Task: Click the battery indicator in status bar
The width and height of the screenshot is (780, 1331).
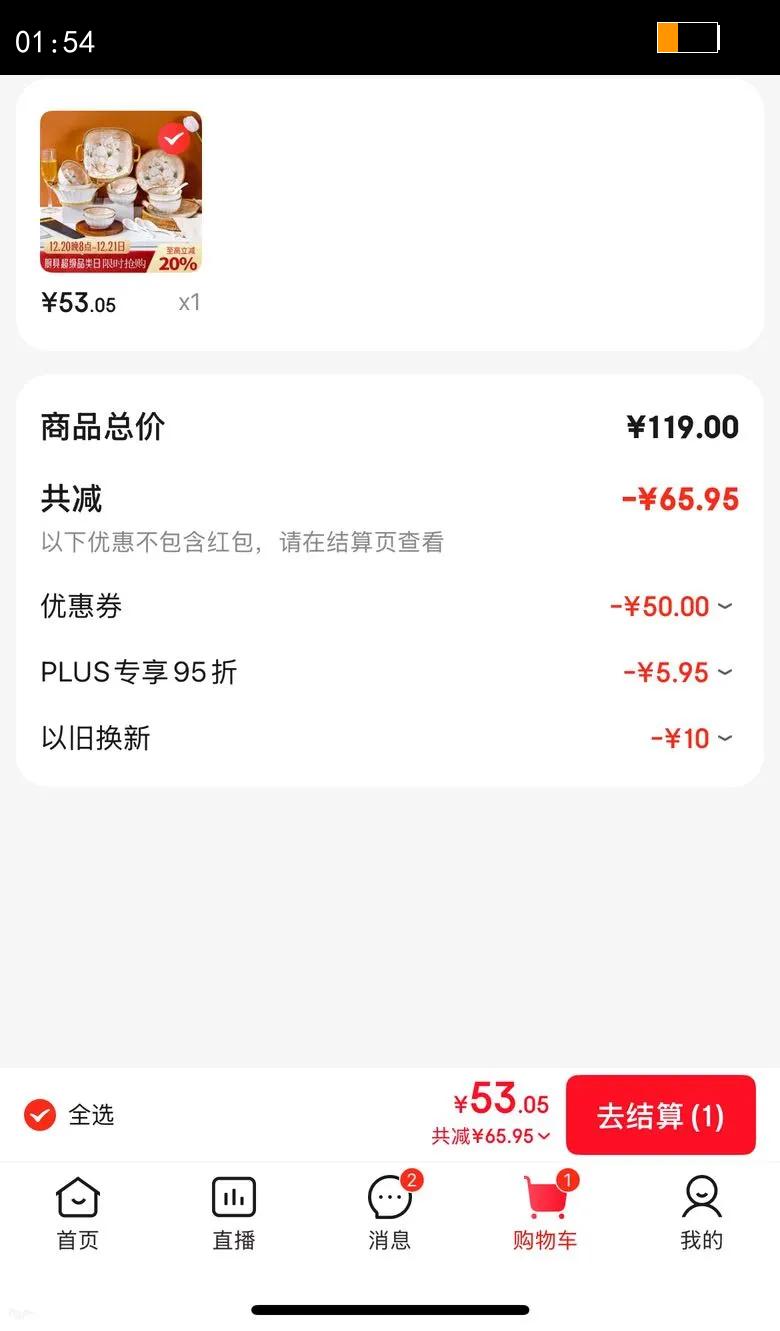Action: point(689,38)
